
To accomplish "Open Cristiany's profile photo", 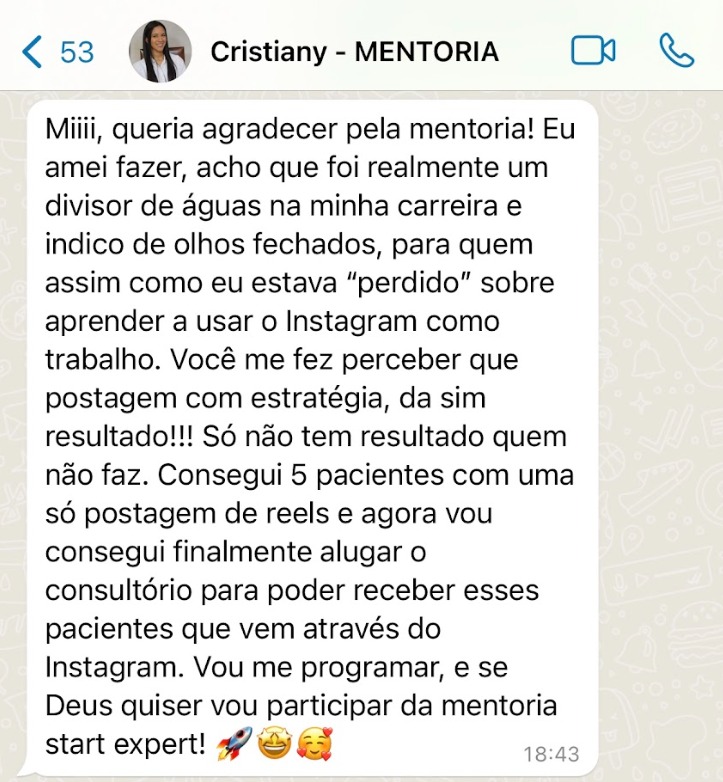I will click(160, 51).
